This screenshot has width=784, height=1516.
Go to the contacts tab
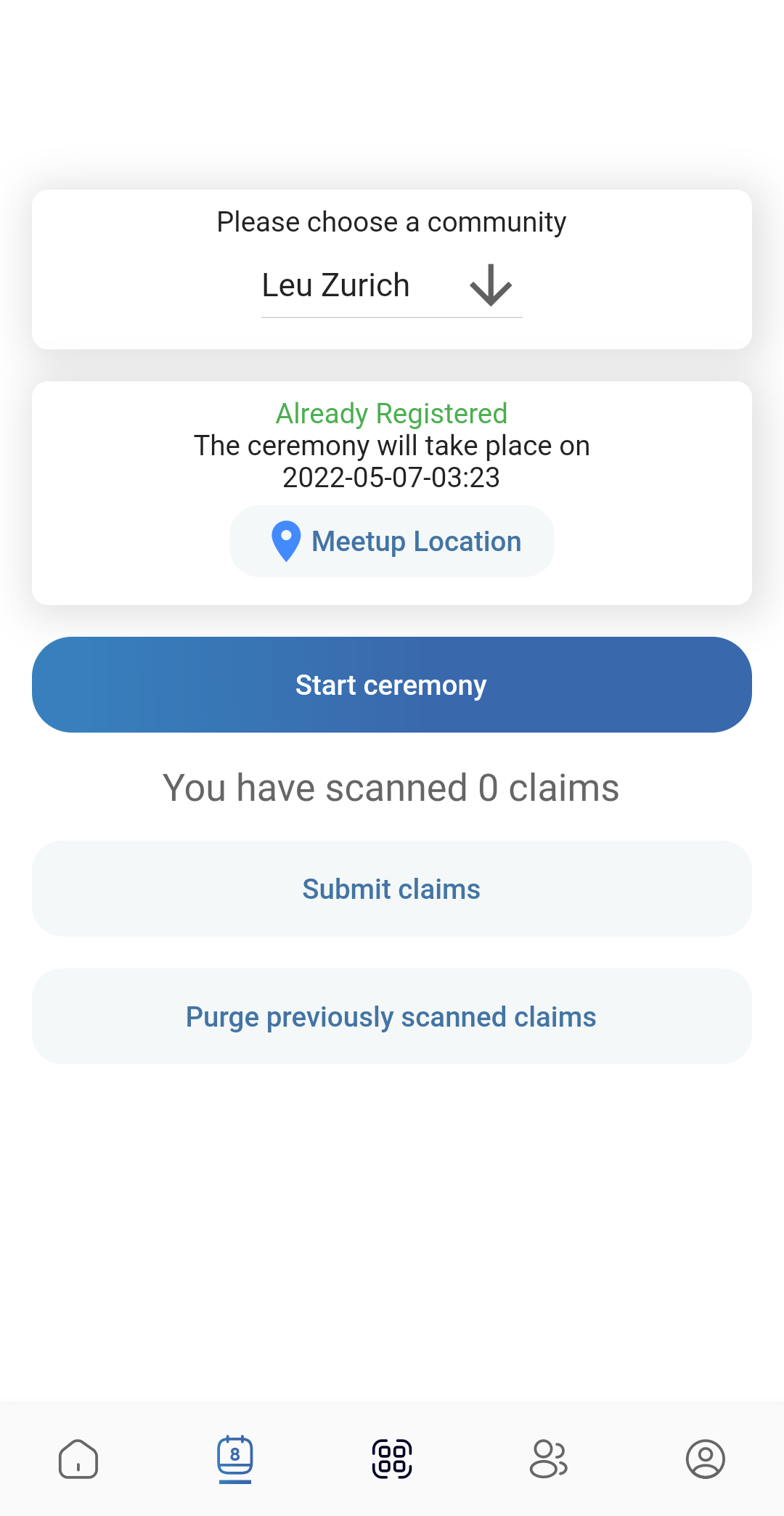(x=549, y=1459)
